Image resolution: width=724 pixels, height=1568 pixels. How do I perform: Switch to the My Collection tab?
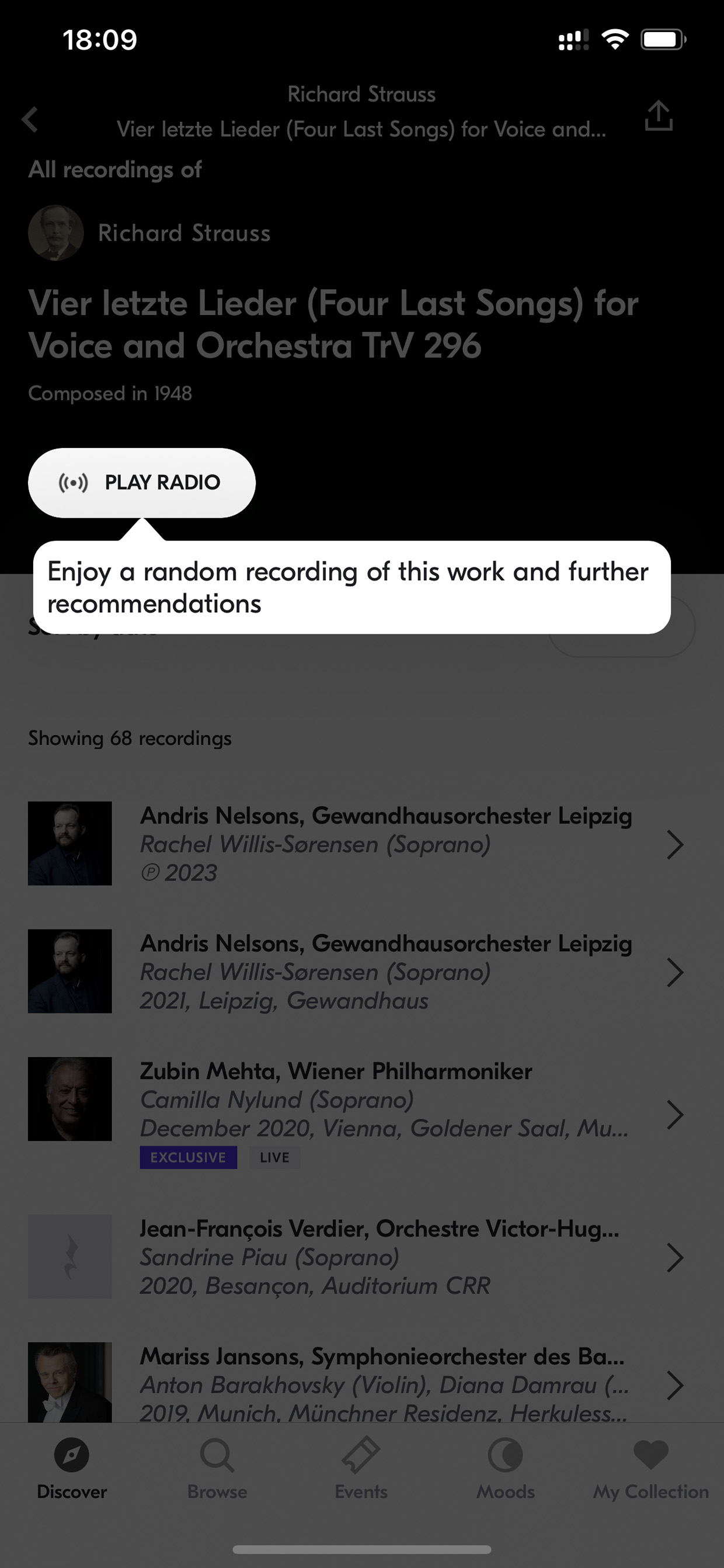coord(651,1469)
